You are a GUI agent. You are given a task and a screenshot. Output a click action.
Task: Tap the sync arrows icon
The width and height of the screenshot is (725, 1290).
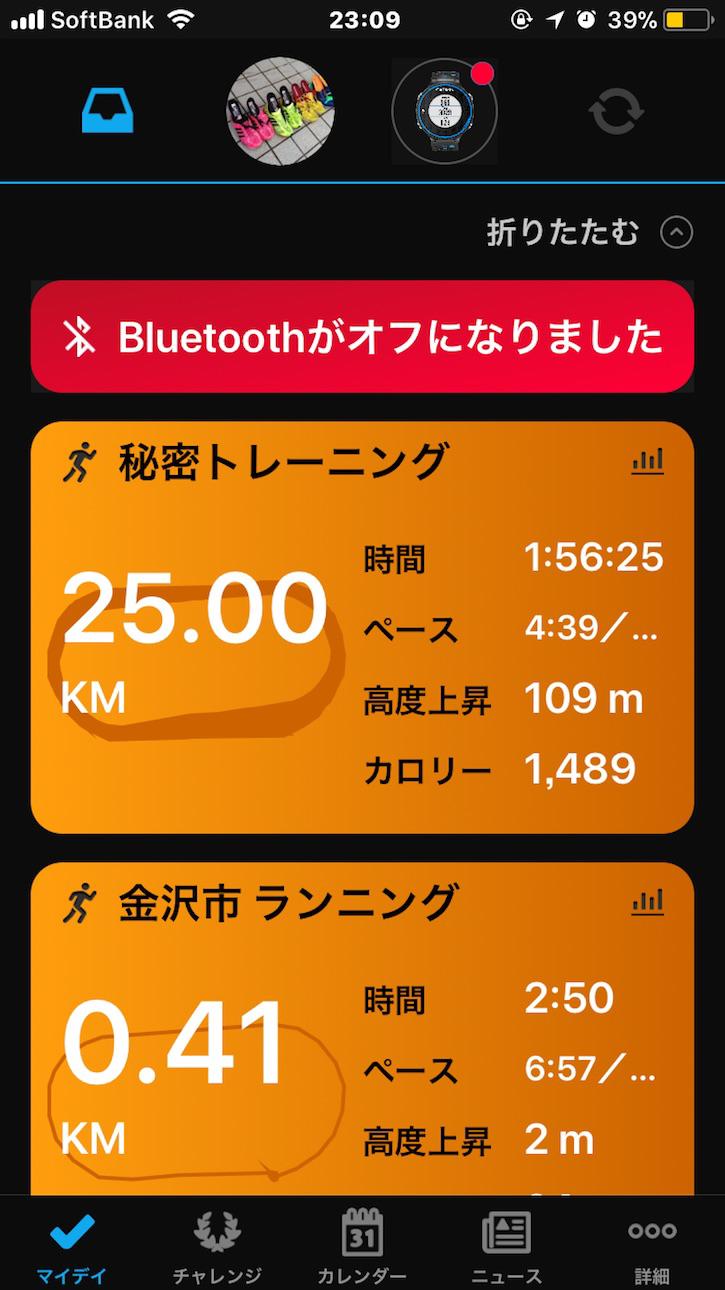click(x=617, y=111)
